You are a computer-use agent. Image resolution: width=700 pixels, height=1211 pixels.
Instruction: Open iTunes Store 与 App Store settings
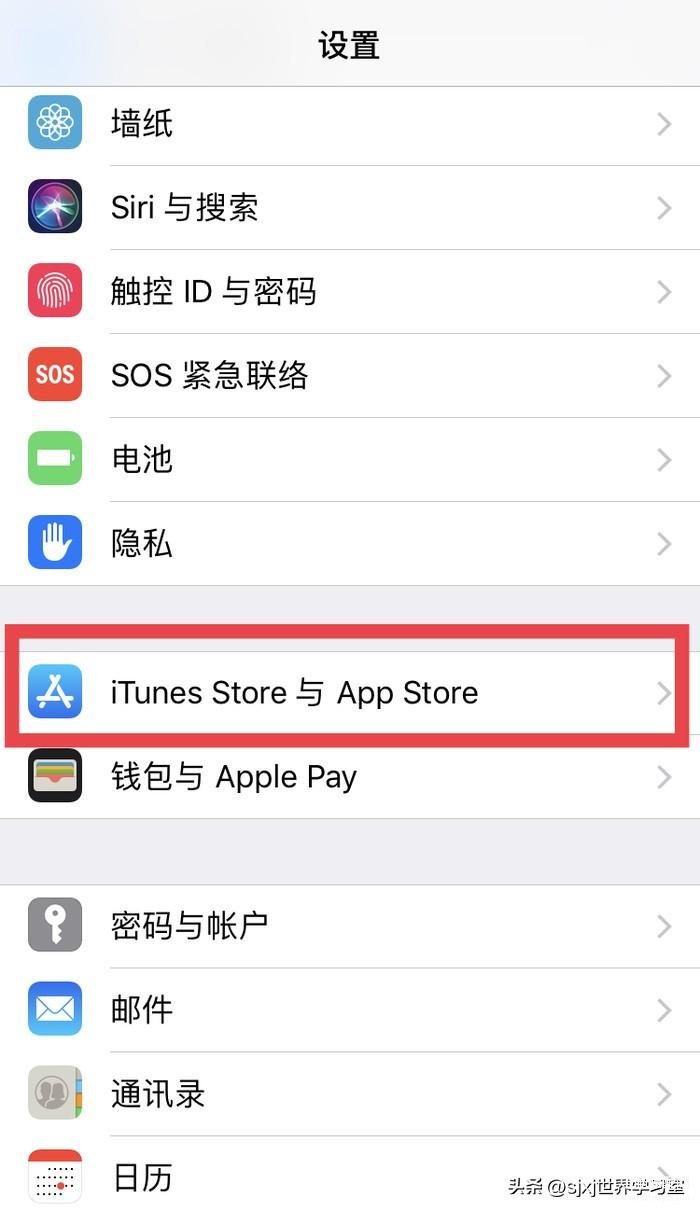tap(350, 693)
